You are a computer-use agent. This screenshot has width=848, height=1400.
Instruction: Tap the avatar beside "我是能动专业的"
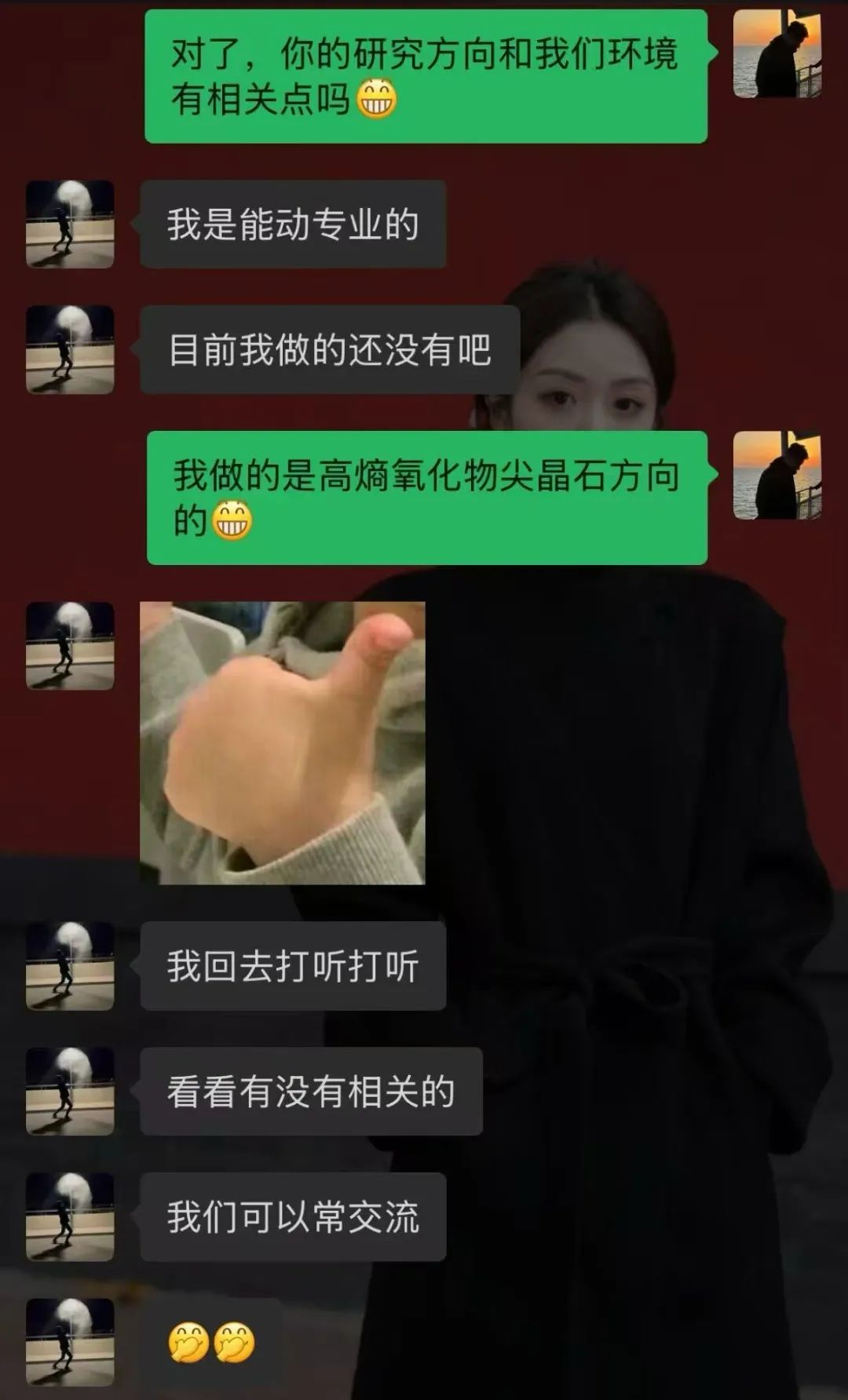coord(70,224)
